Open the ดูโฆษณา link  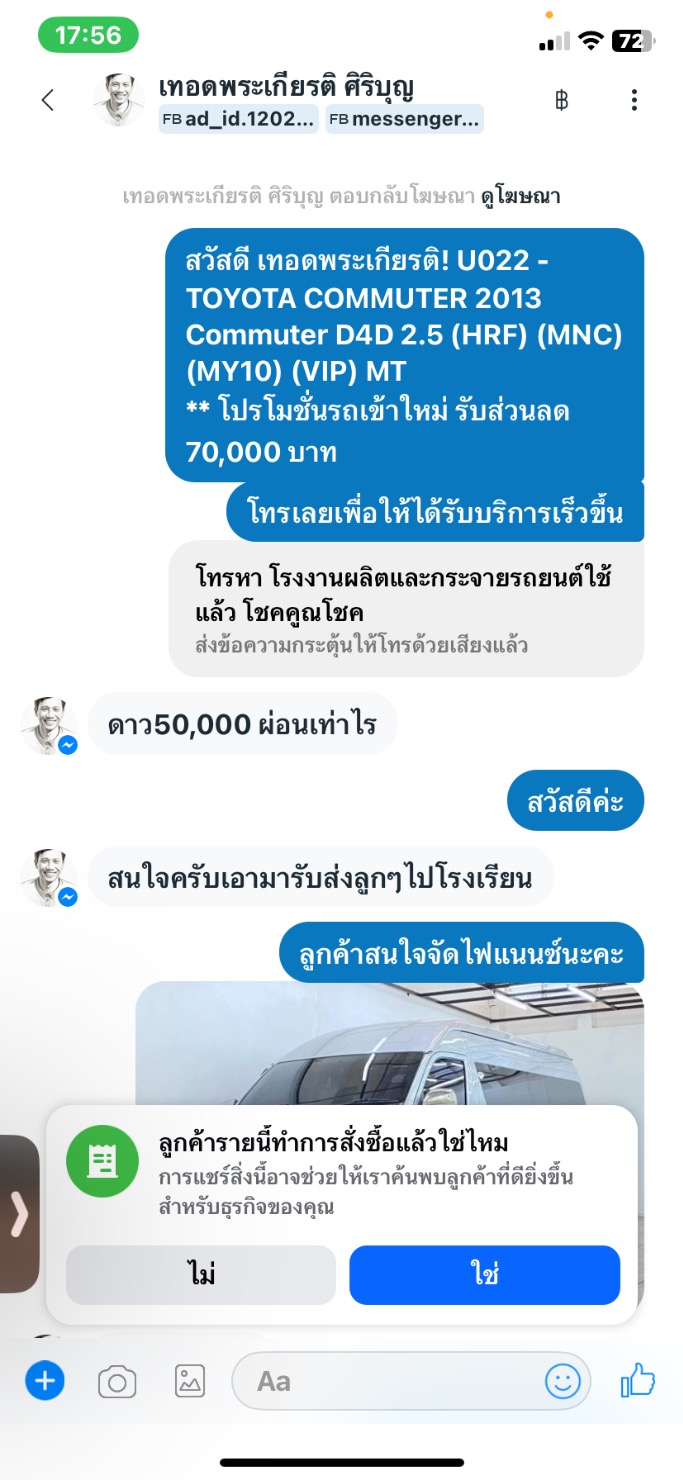tap(518, 197)
